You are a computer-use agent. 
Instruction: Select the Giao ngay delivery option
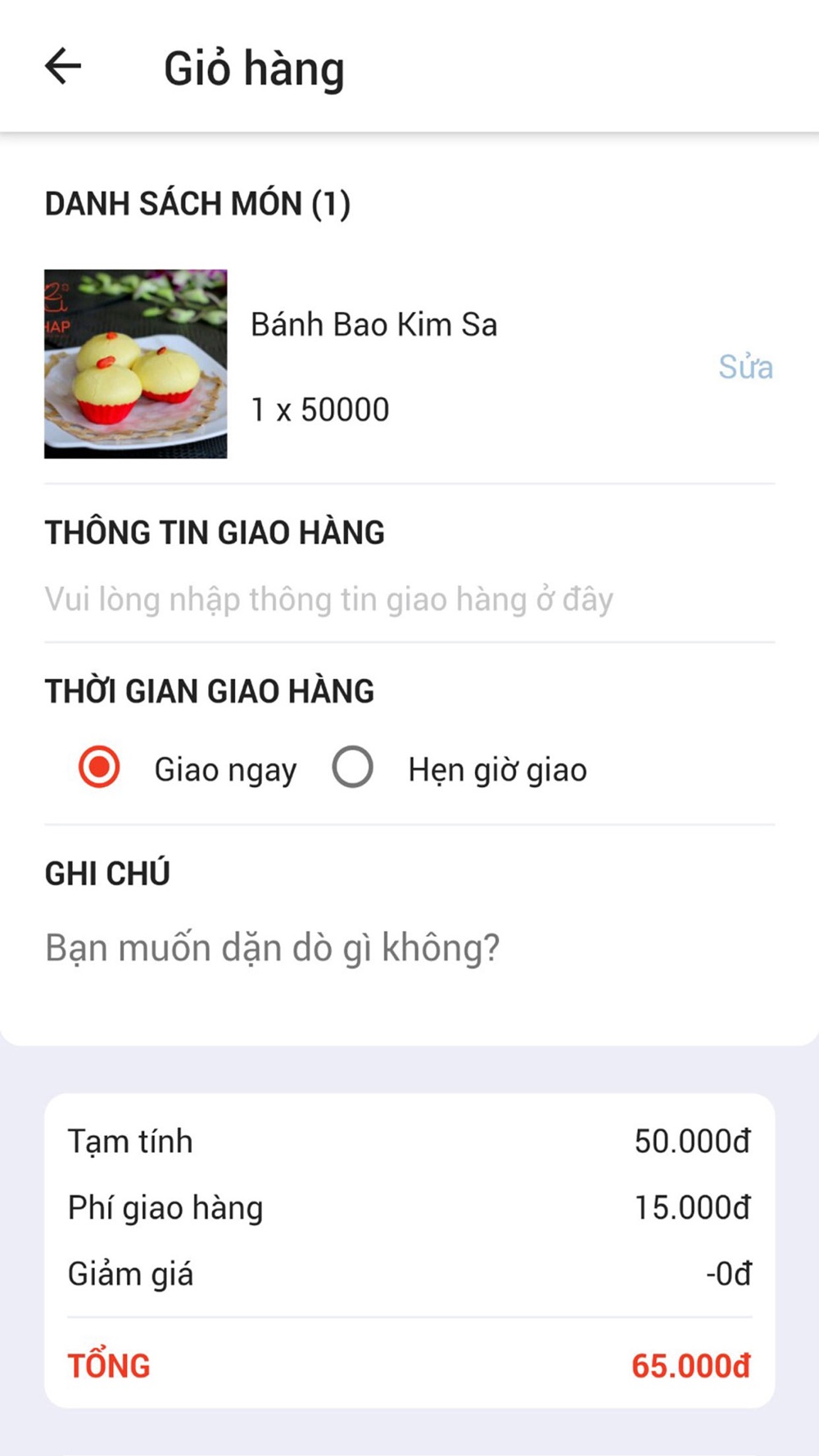pyautogui.click(x=100, y=767)
